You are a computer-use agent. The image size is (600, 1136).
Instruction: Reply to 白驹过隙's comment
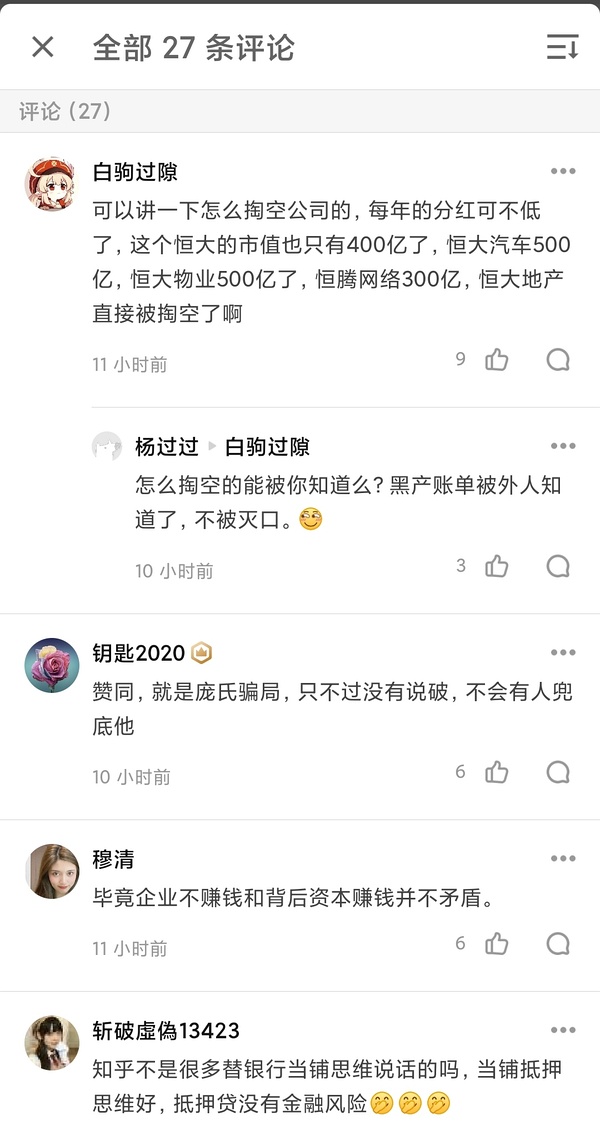pos(558,360)
